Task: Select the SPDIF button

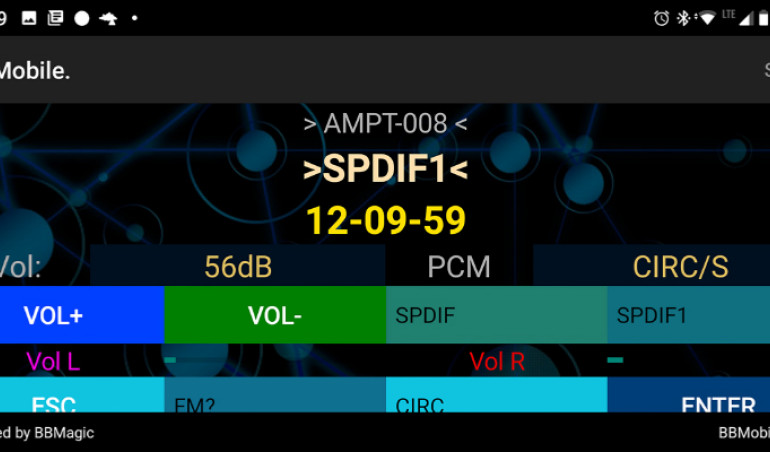Action: click(496, 315)
